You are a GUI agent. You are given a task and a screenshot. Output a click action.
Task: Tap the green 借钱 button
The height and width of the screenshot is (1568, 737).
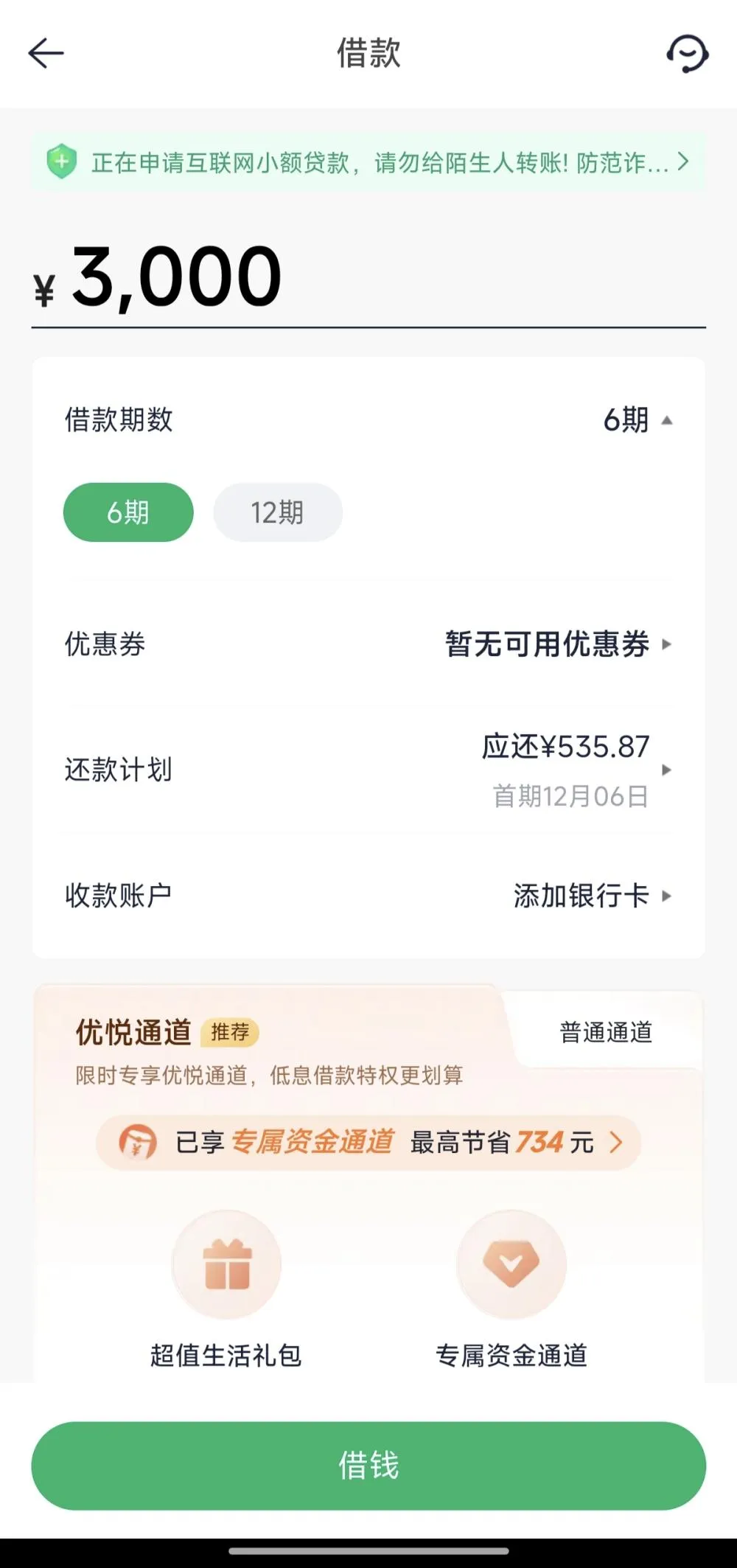click(368, 1466)
